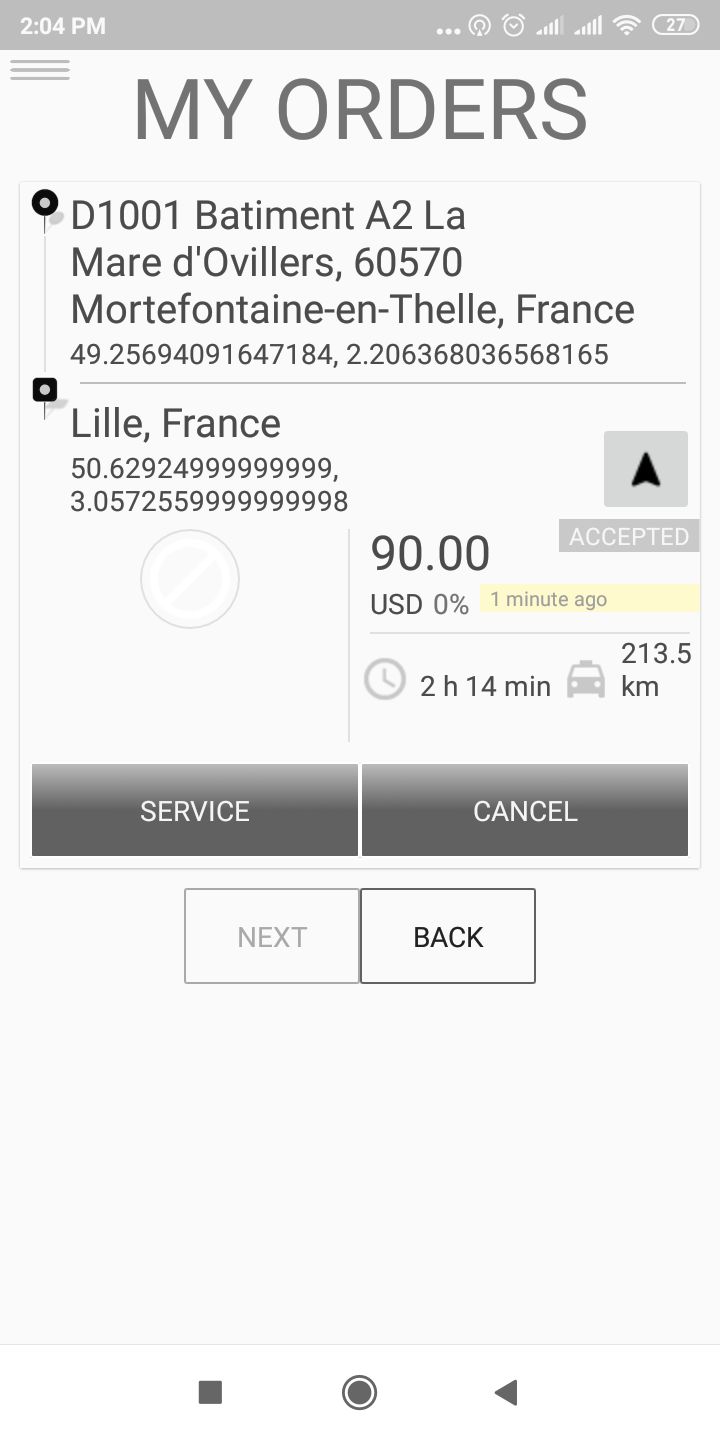Tap the system back button

coord(507,1392)
